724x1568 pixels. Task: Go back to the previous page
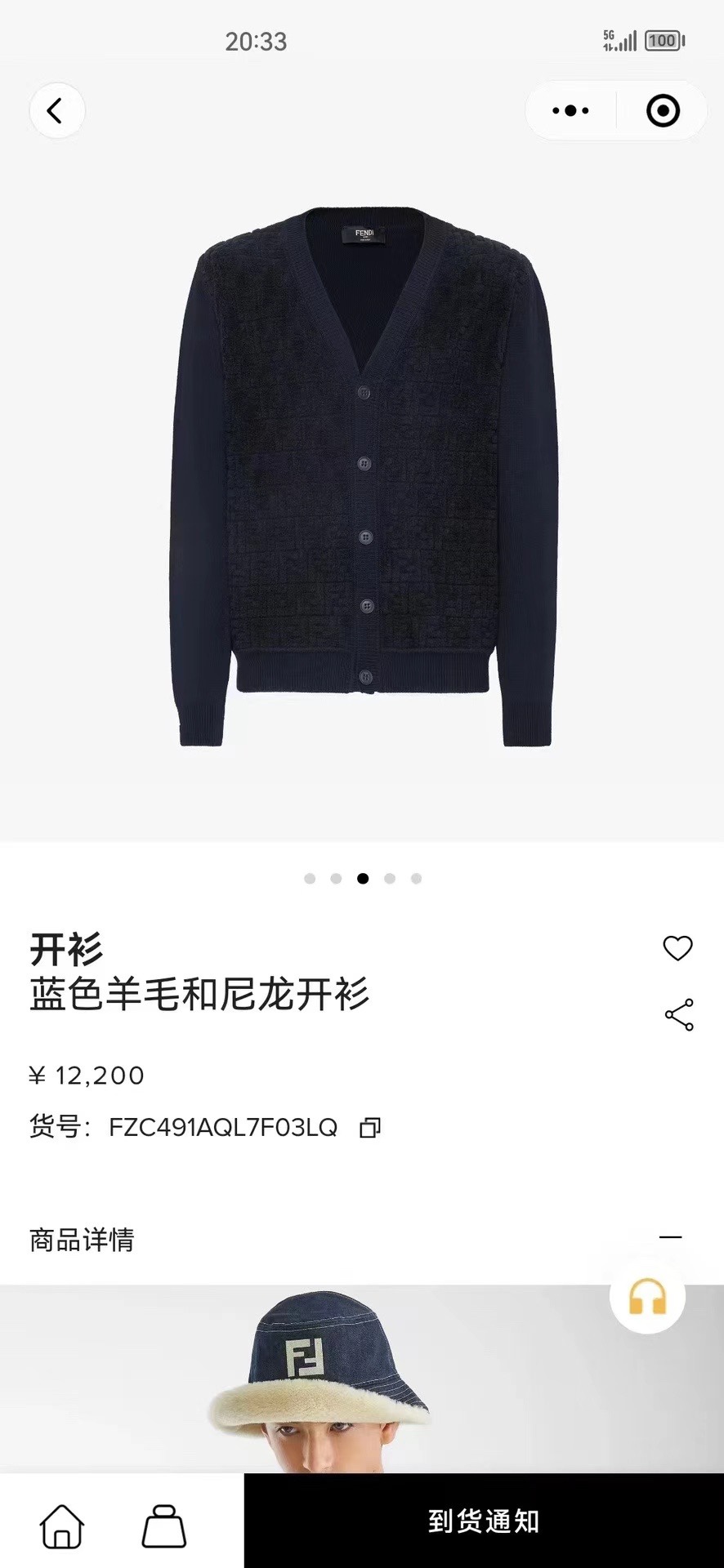(x=56, y=110)
